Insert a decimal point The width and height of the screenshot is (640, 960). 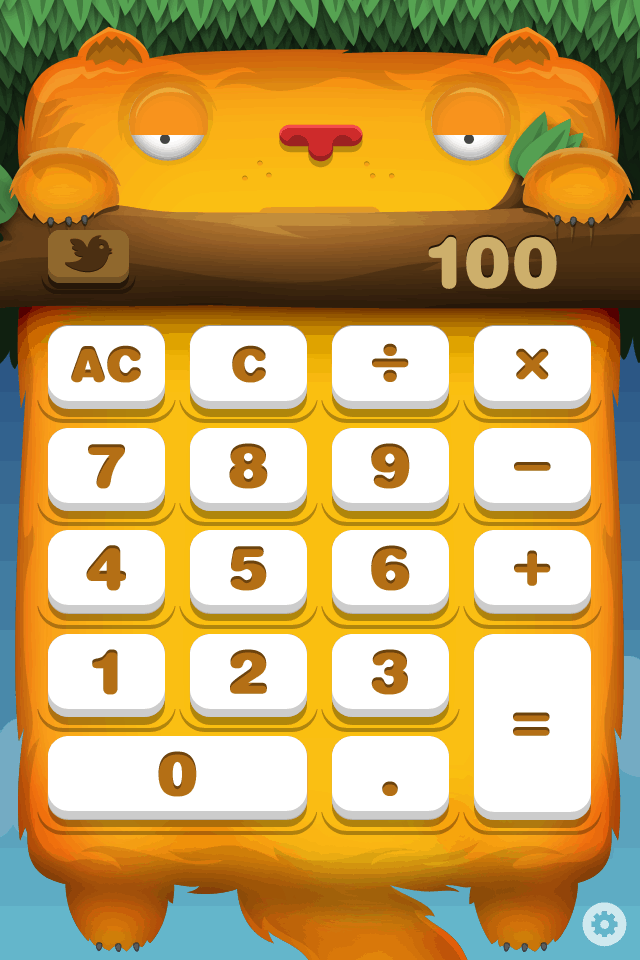coord(390,775)
